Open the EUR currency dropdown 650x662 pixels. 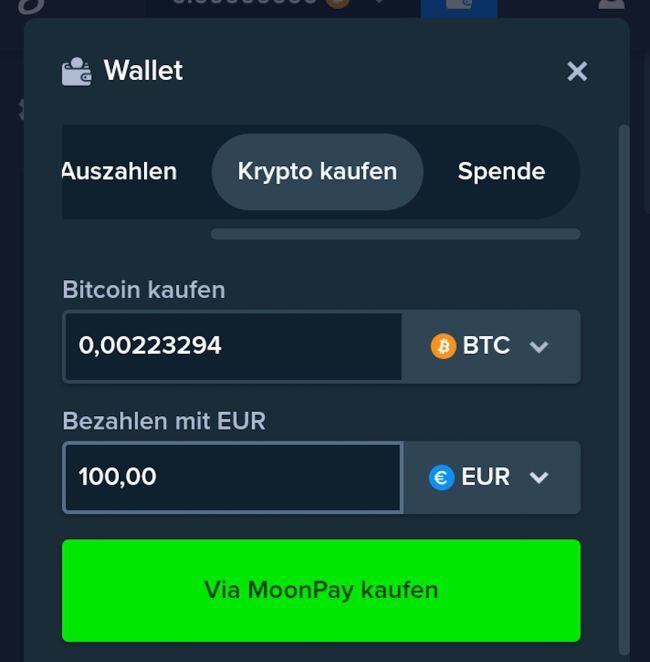click(x=491, y=477)
